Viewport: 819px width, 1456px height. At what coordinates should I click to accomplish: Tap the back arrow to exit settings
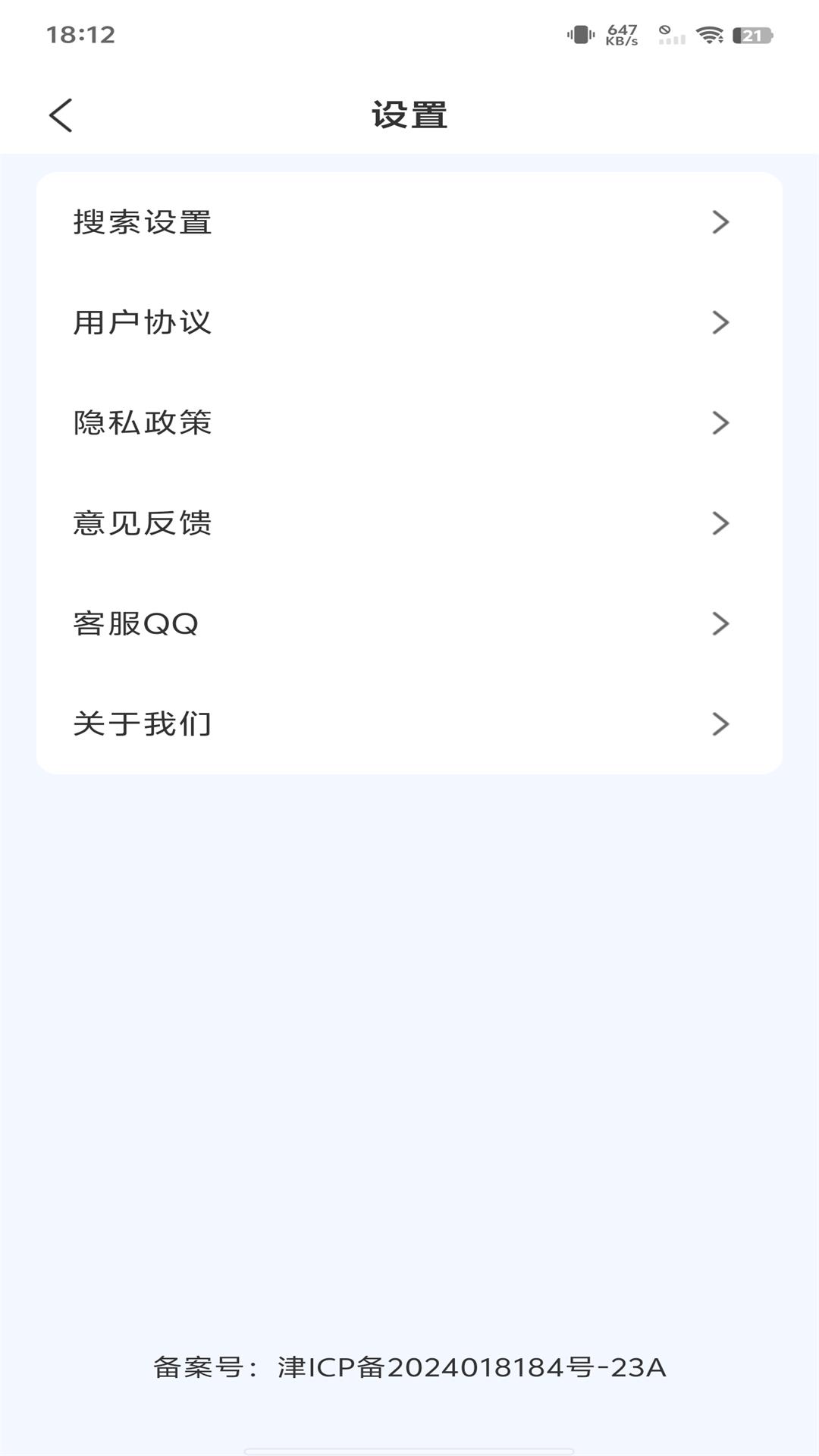[61, 114]
